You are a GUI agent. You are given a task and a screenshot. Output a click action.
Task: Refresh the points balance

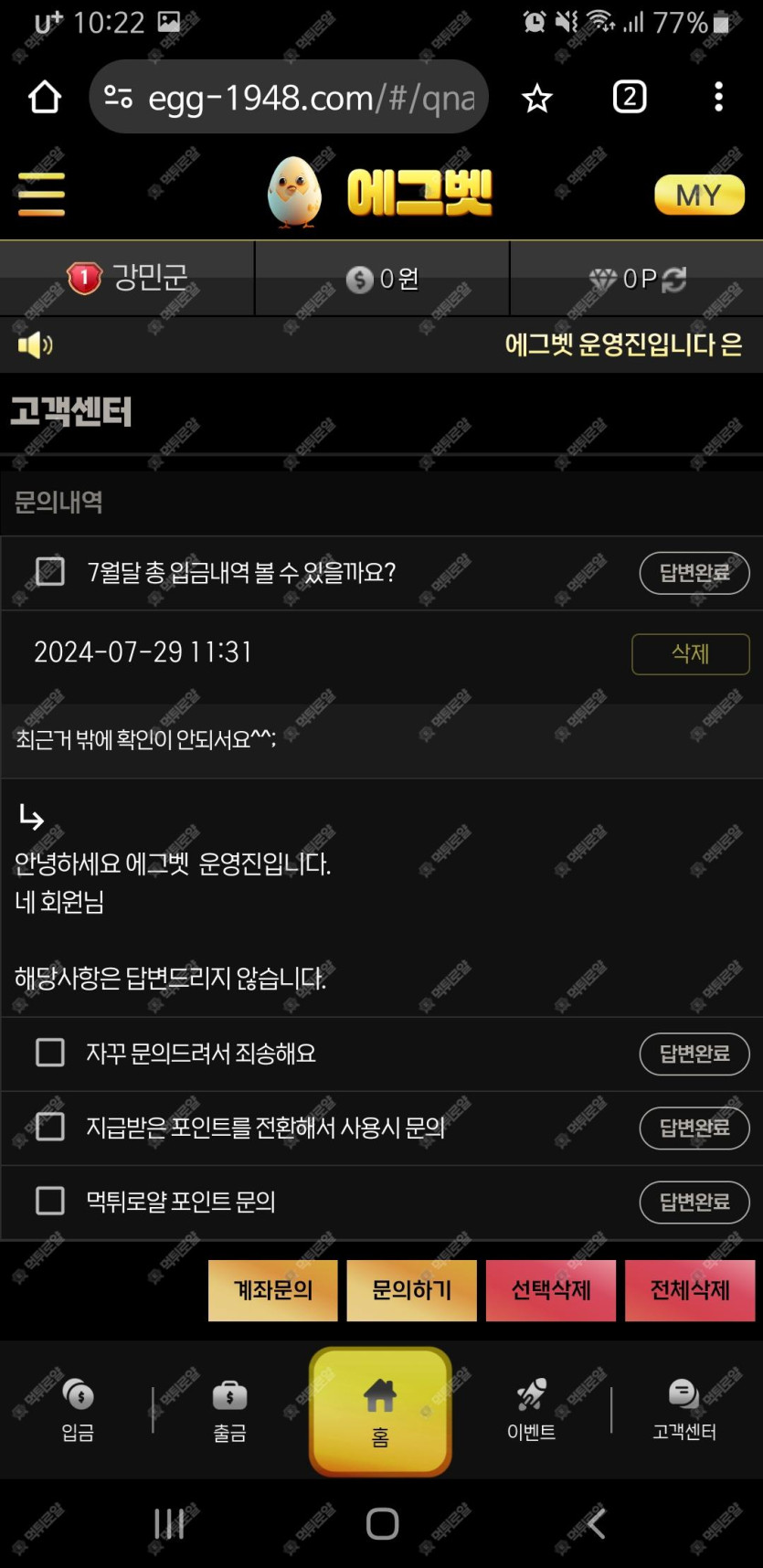pos(674,279)
